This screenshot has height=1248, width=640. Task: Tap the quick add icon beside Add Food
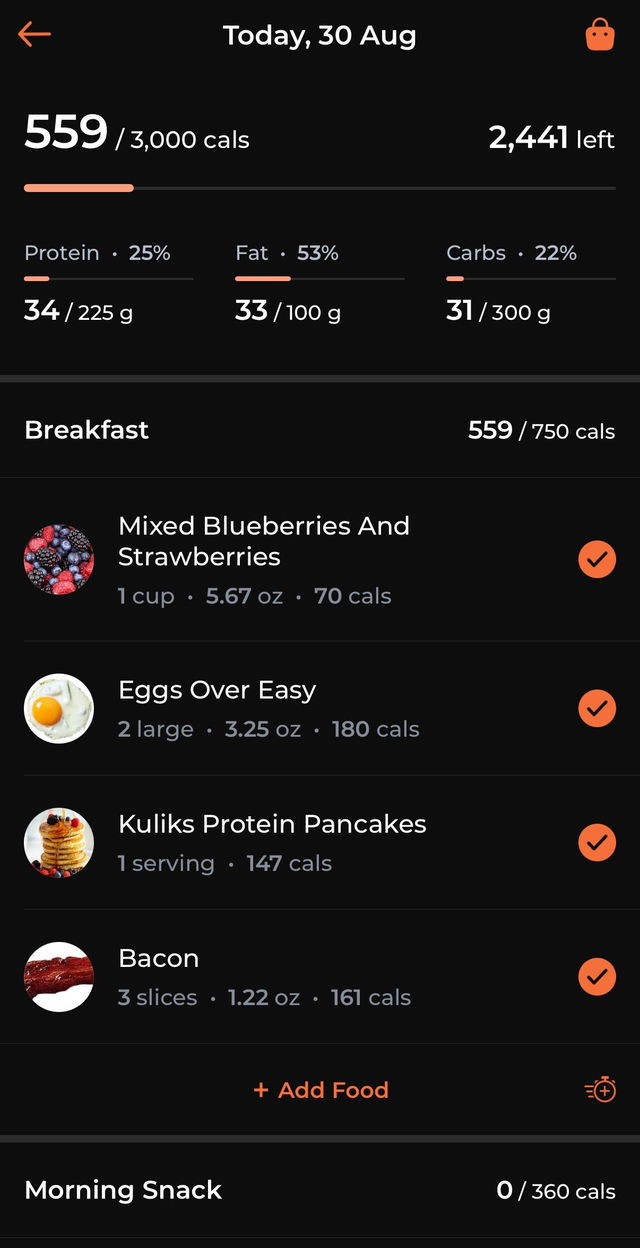(x=600, y=1090)
